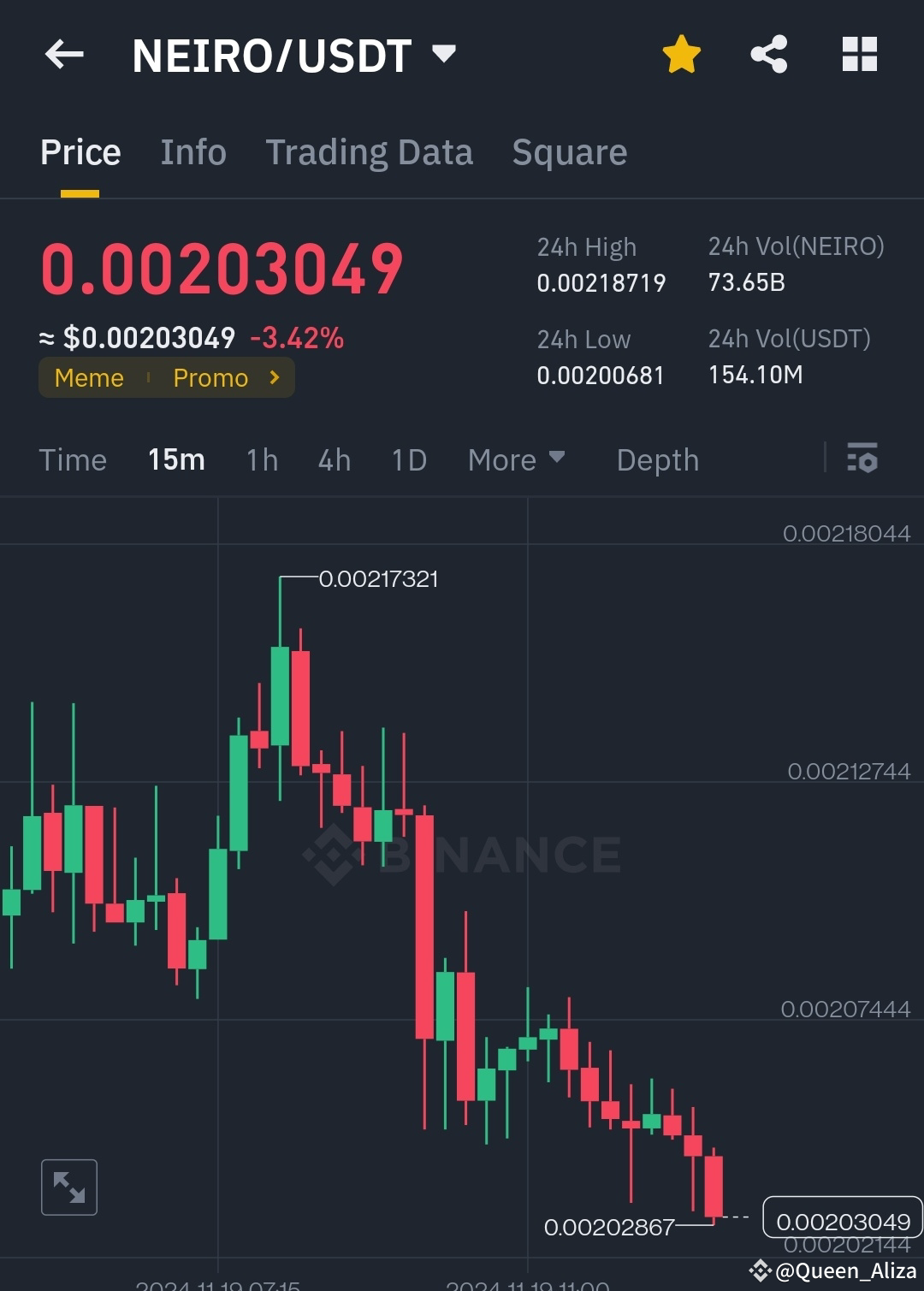Image resolution: width=924 pixels, height=1291 pixels.
Task: Switch to the Trading Data tab
Action: (x=370, y=151)
